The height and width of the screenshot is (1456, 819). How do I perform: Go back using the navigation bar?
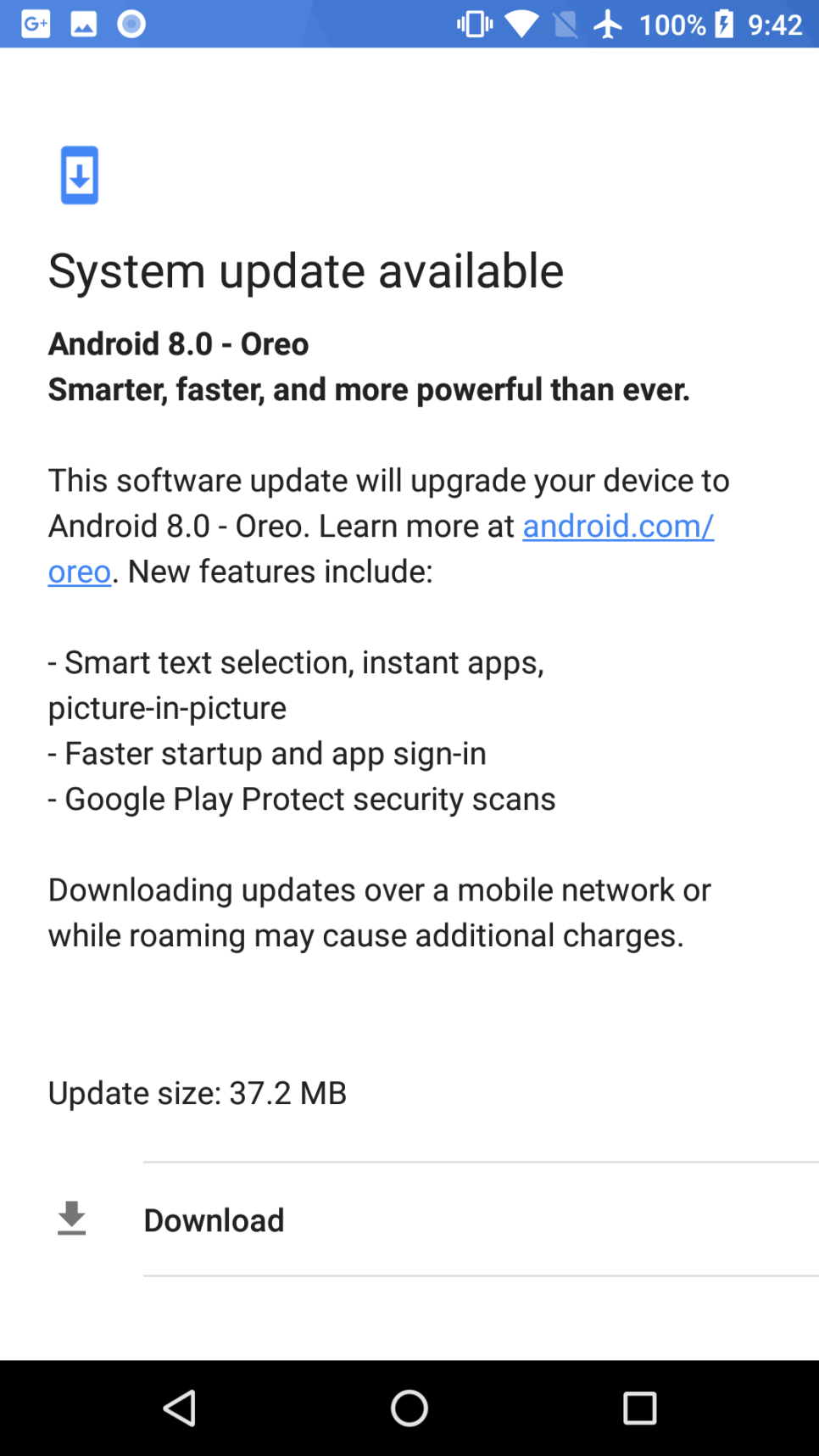tap(180, 1409)
